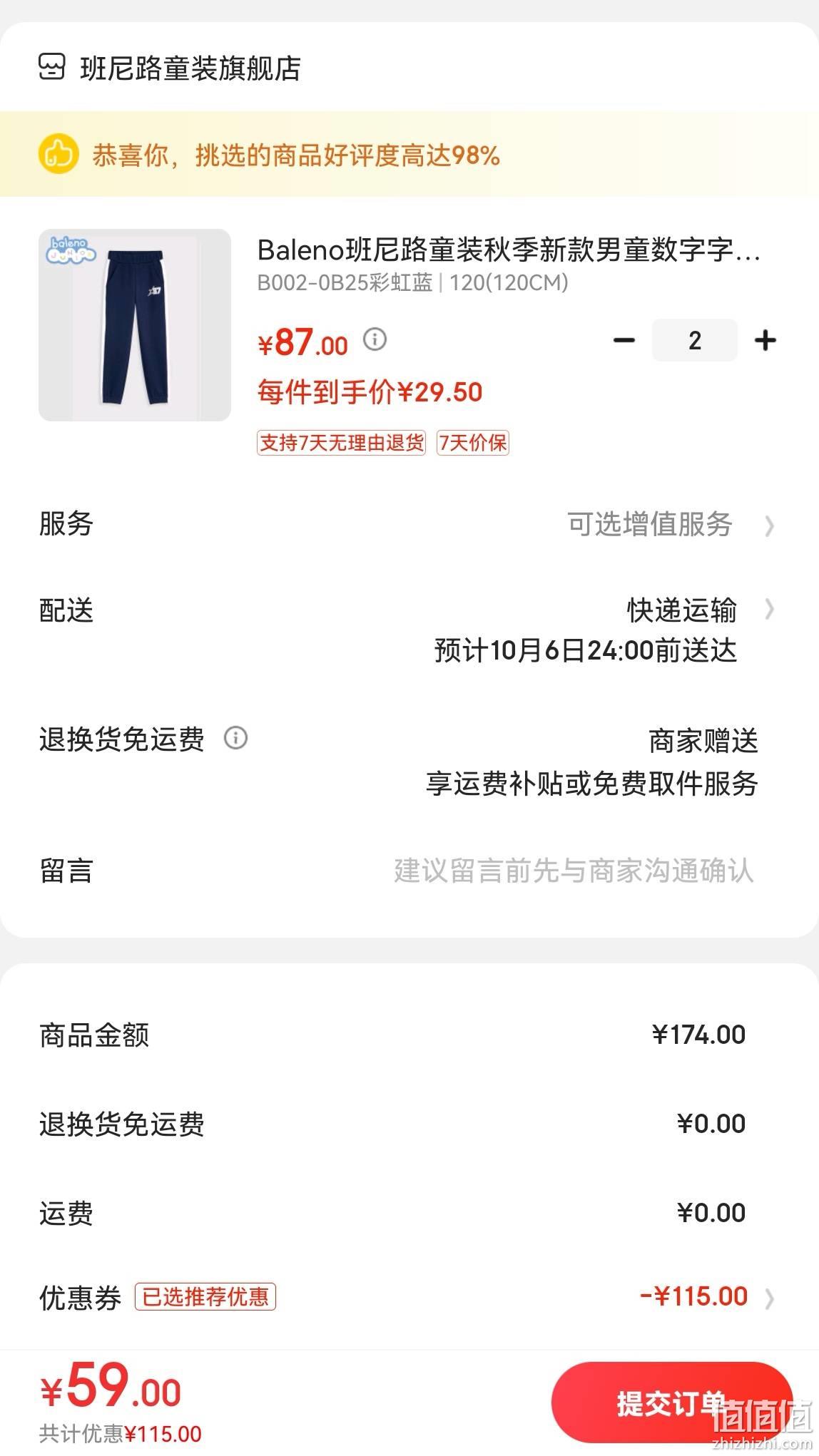The width and height of the screenshot is (819, 1456).
Task: Open 可选增值服务 service options
Action: [671, 525]
